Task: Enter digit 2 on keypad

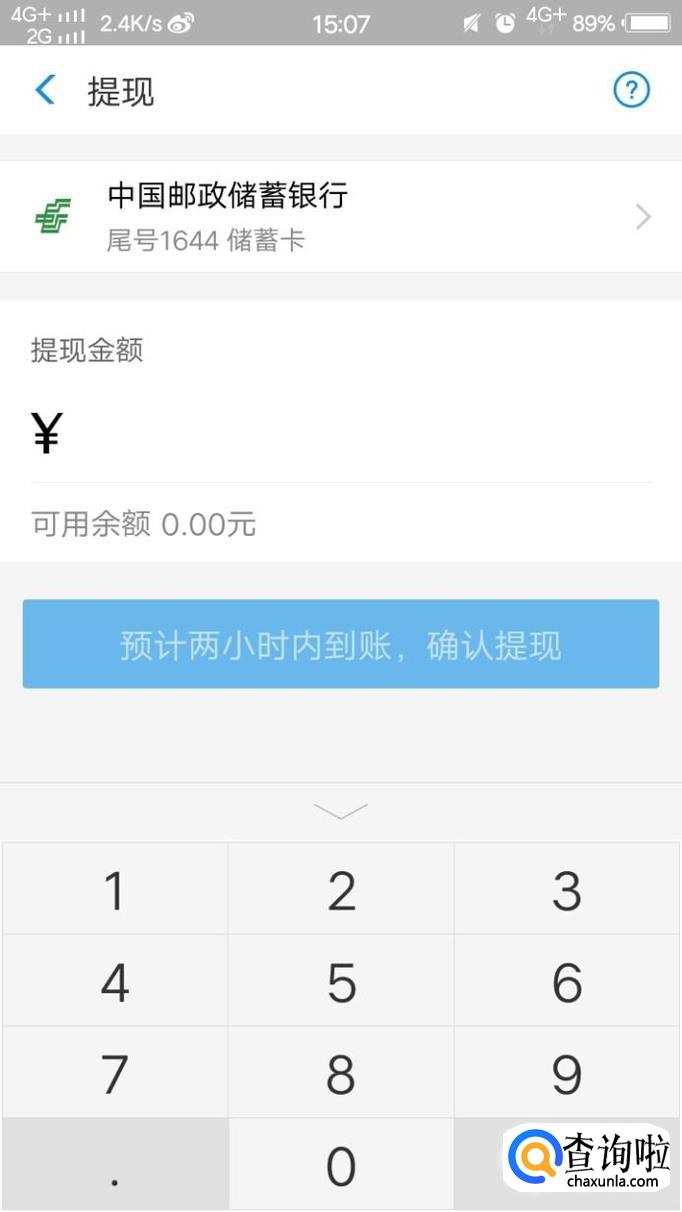Action: tap(341, 890)
